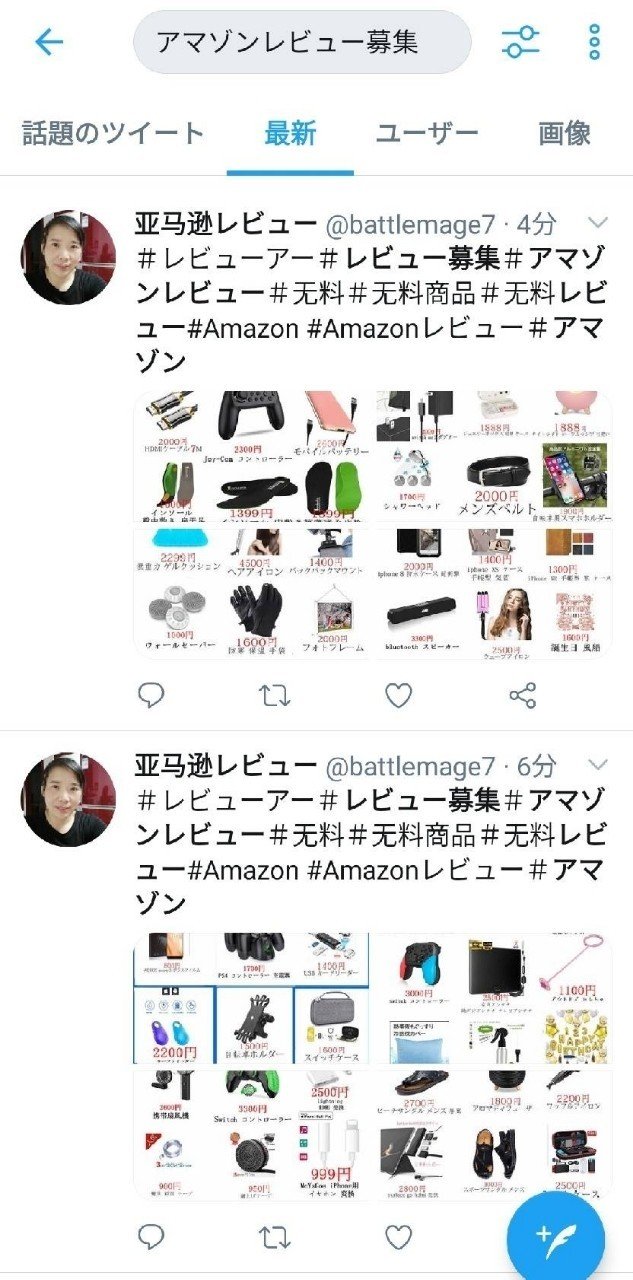Image resolution: width=633 pixels, height=1280 pixels.
Task: Reply to the tweet posted 6分 ago
Action: click(x=151, y=1237)
